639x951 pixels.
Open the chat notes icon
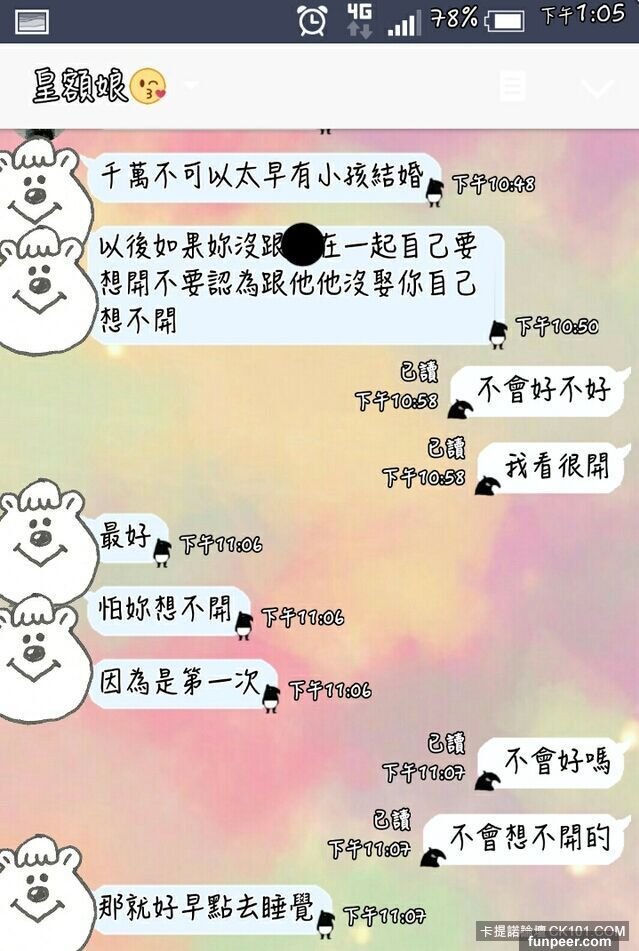pos(513,87)
